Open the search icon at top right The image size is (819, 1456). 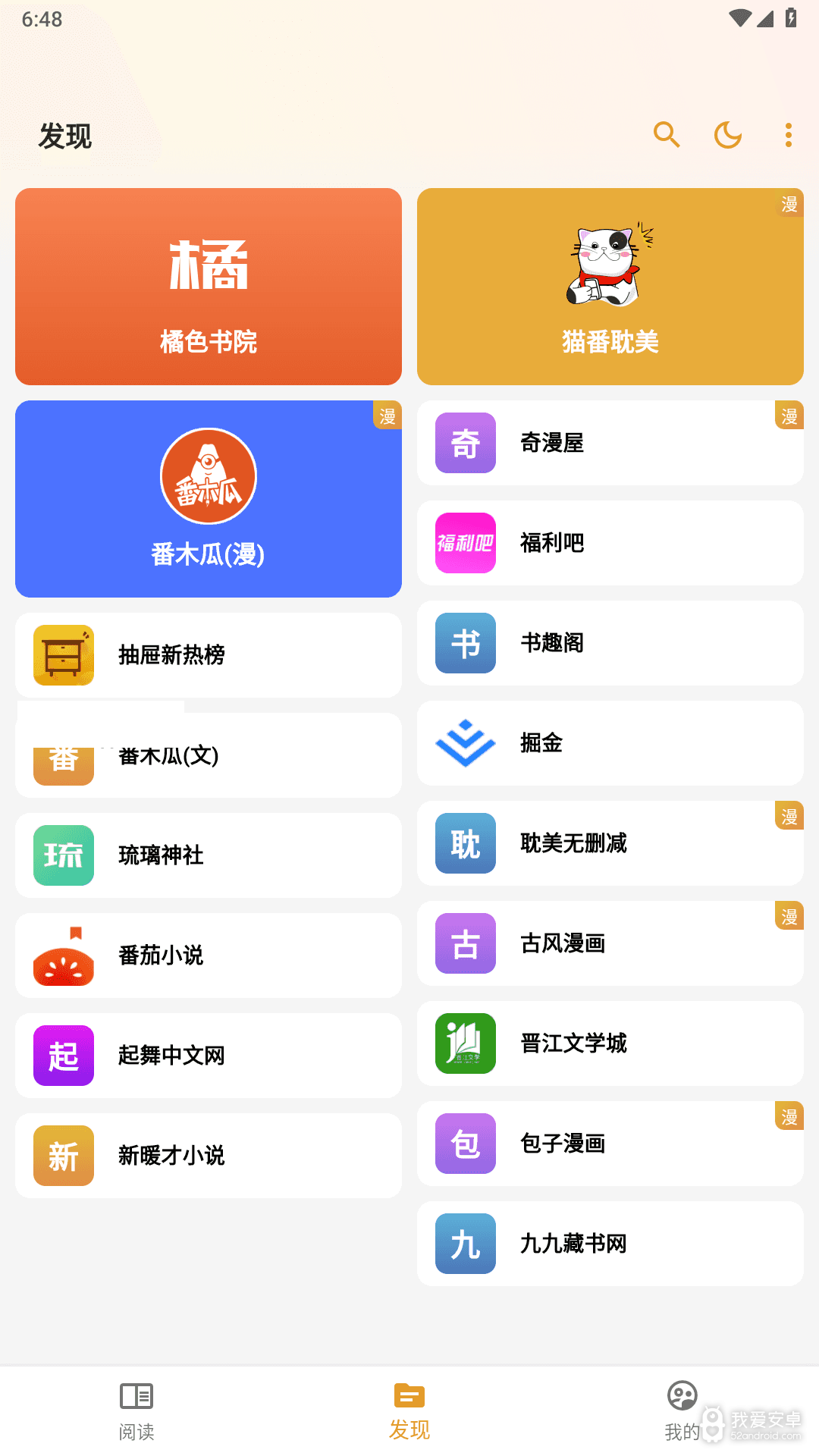[667, 135]
